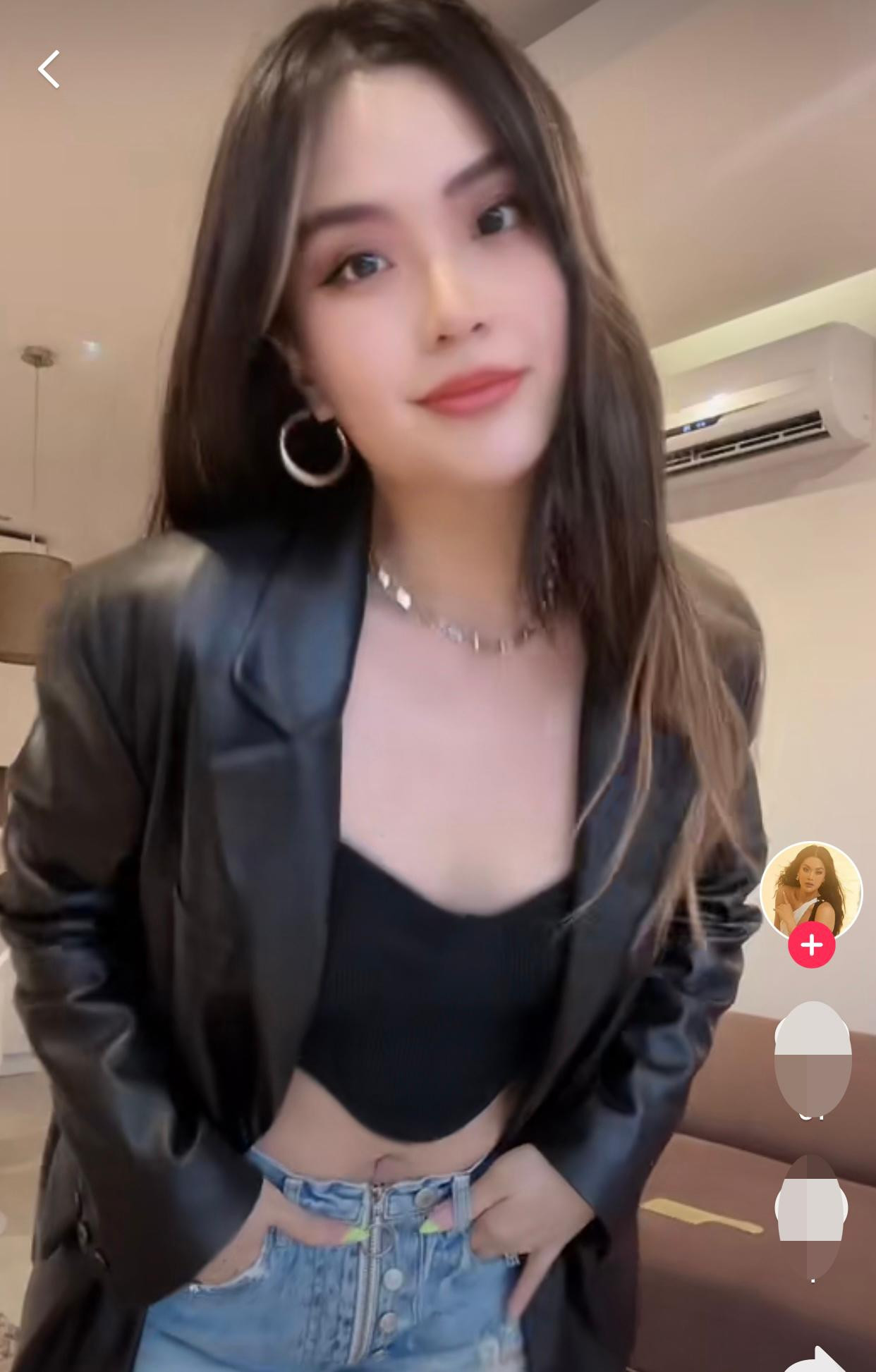This screenshot has width=876, height=1372.
Task: Tap the video to pause playback
Action: click(x=423, y=684)
